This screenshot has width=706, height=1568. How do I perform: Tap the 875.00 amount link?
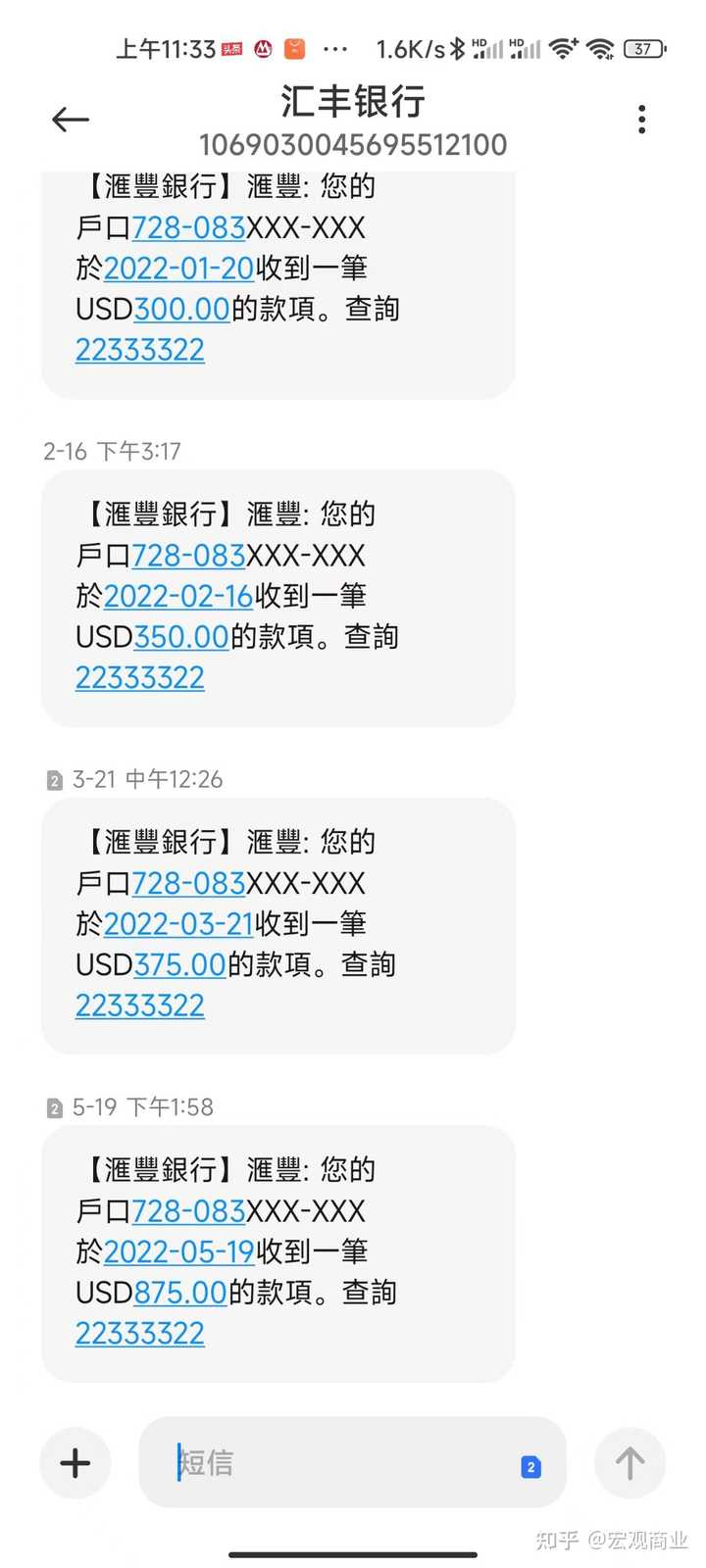(180, 1293)
